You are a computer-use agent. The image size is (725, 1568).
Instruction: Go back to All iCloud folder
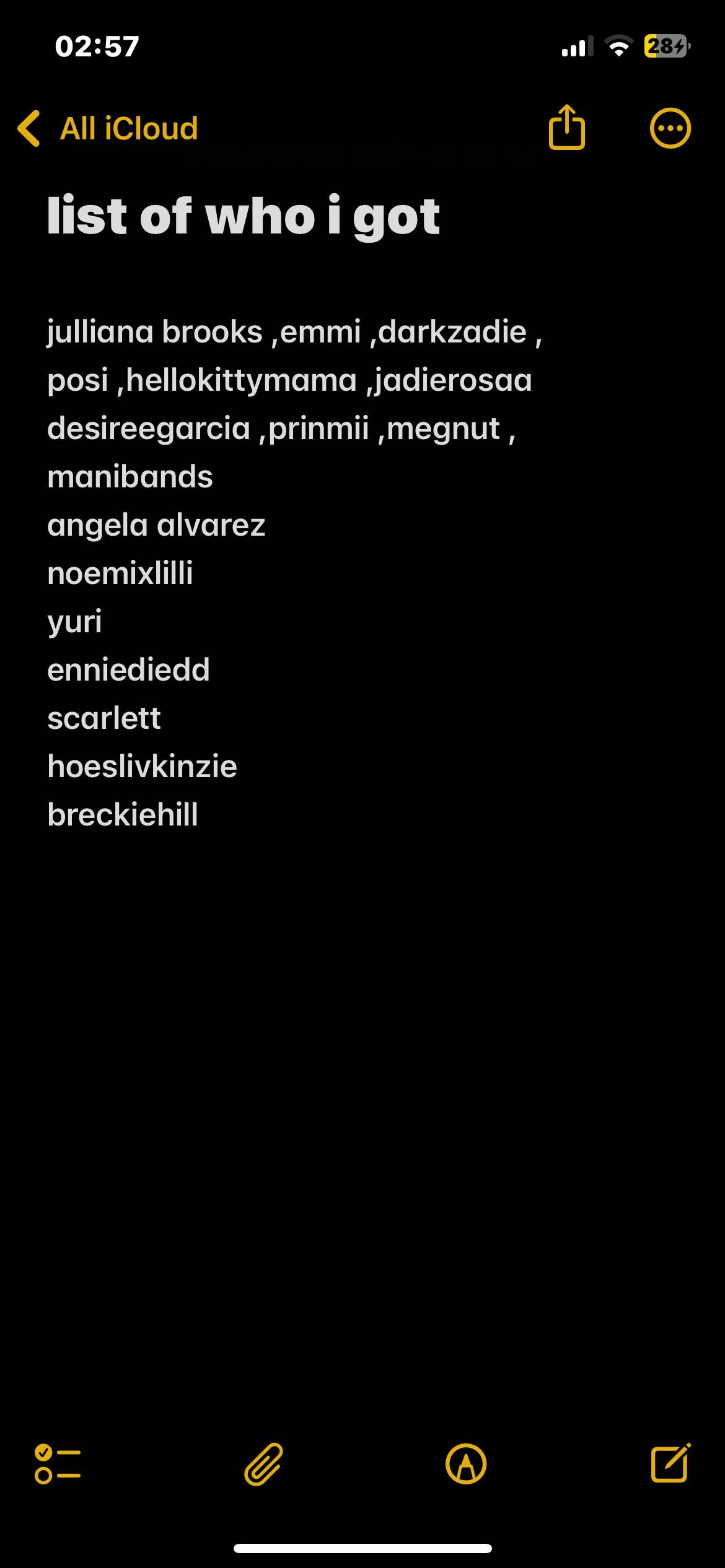click(108, 129)
